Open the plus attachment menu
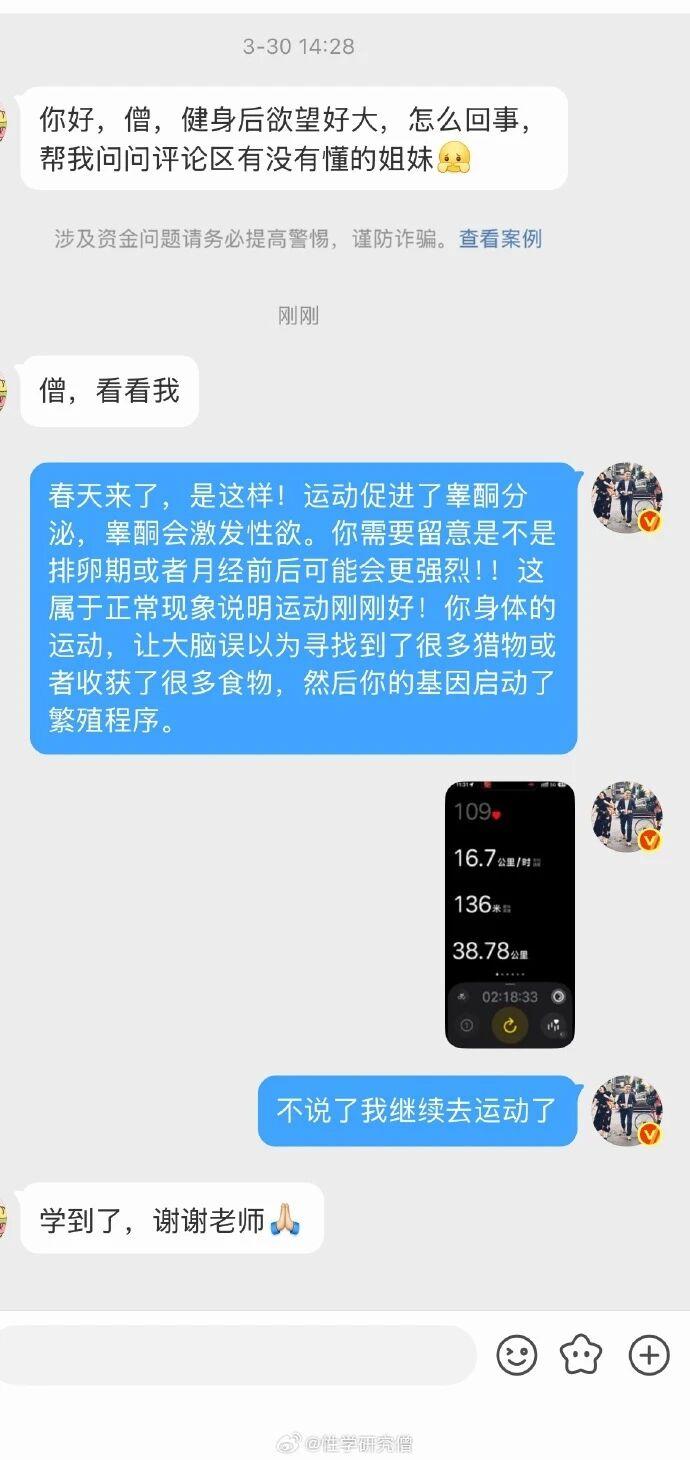The width and height of the screenshot is (690, 1460). point(648,1355)
